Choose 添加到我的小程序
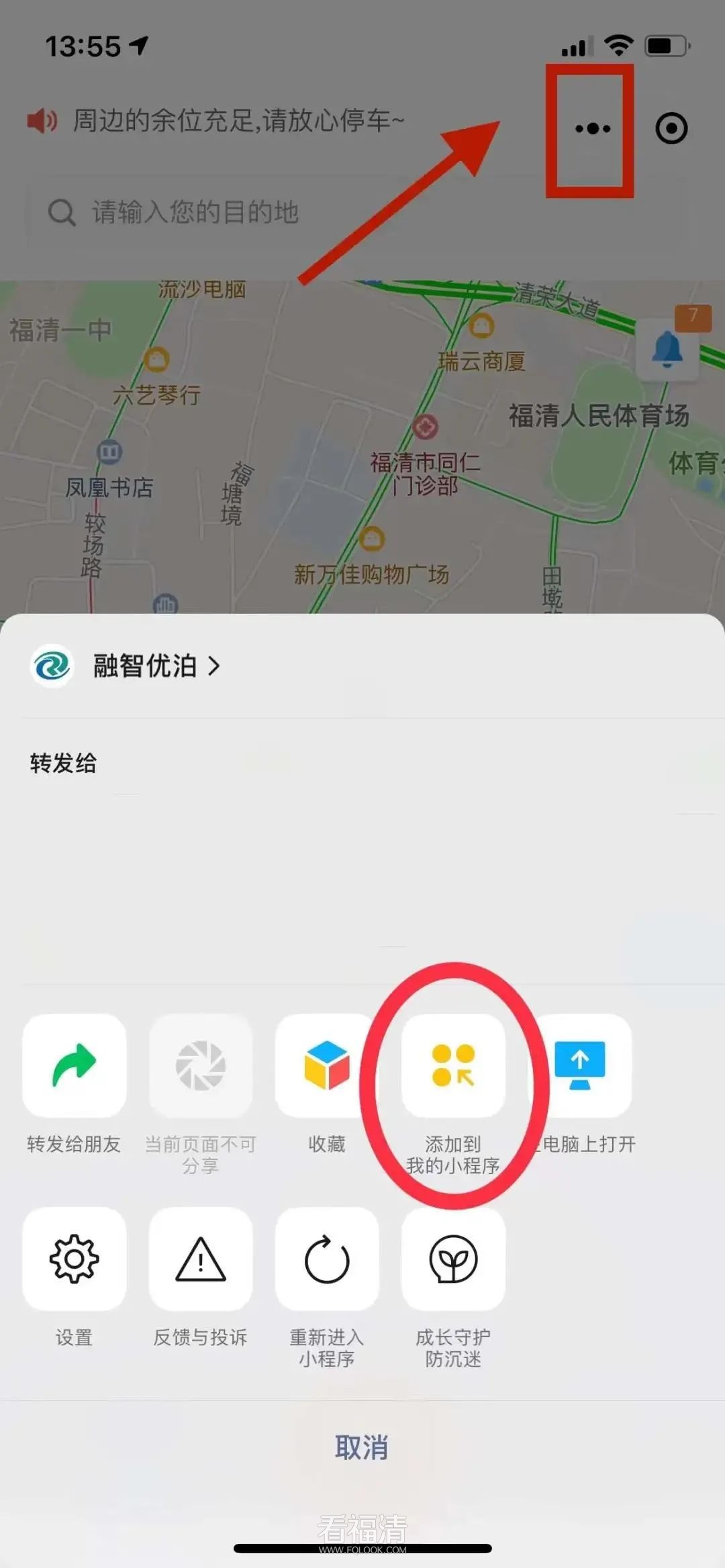 click(x=453, y=1065)
